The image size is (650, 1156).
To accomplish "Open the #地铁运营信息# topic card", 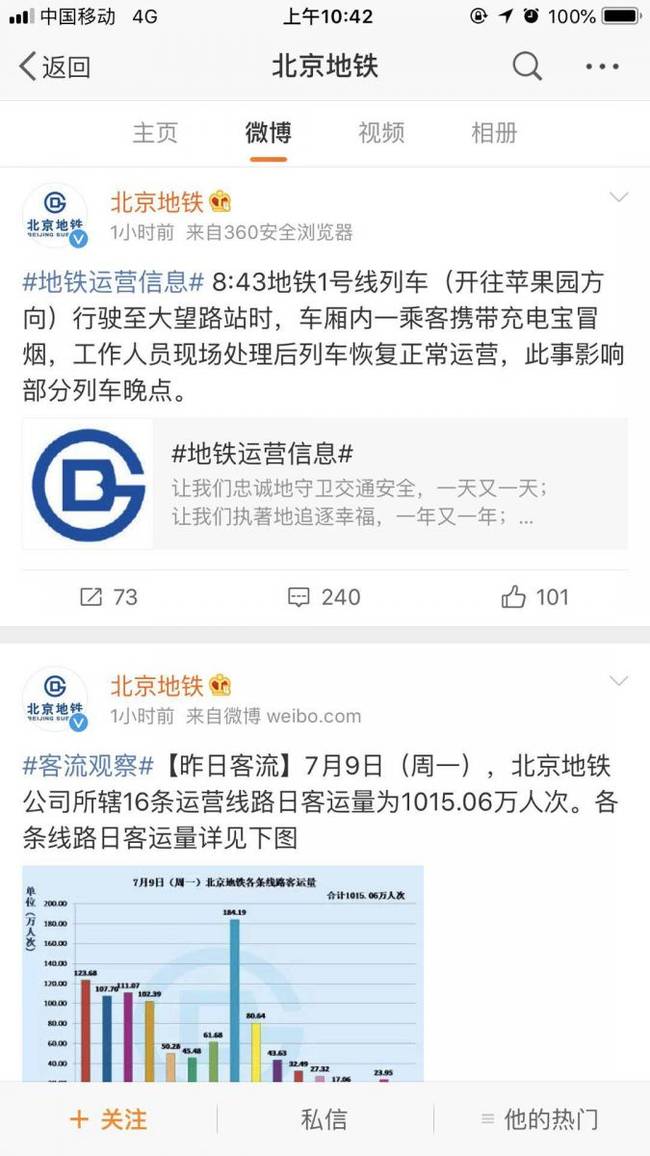I will coord(325,484).
